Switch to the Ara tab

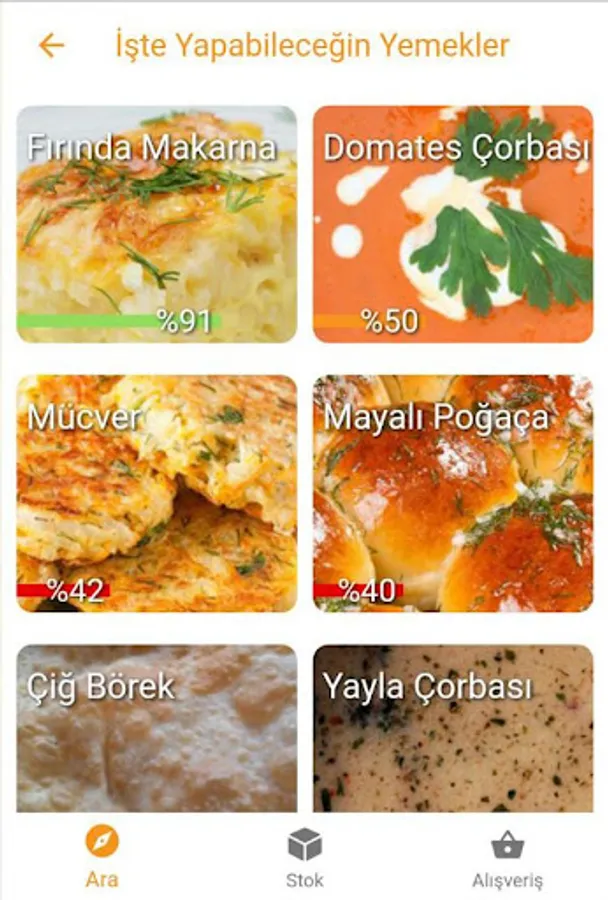pos(102,856)
